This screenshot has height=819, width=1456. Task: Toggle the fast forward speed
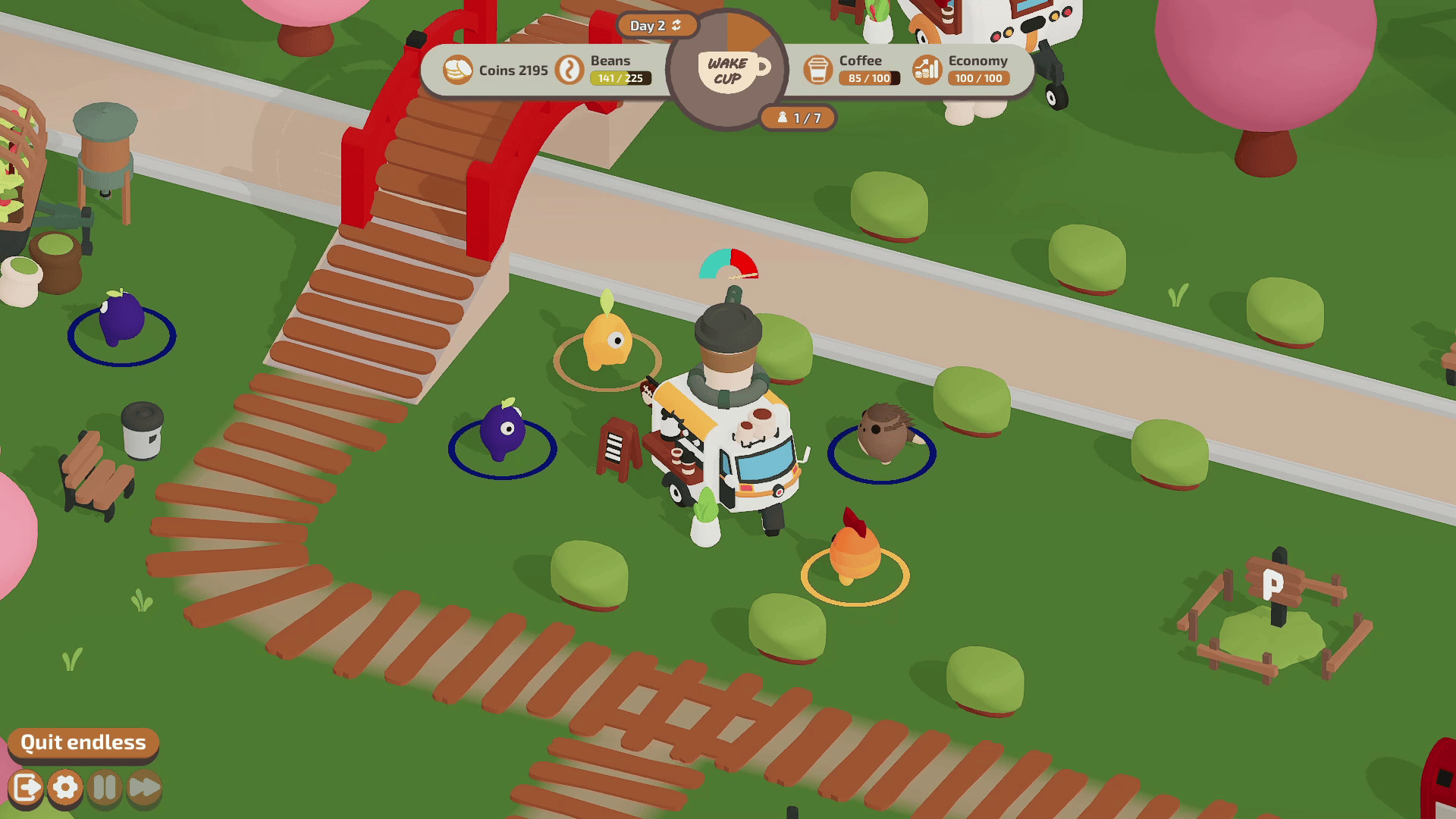pyautogui.click(x=144, y=787)
